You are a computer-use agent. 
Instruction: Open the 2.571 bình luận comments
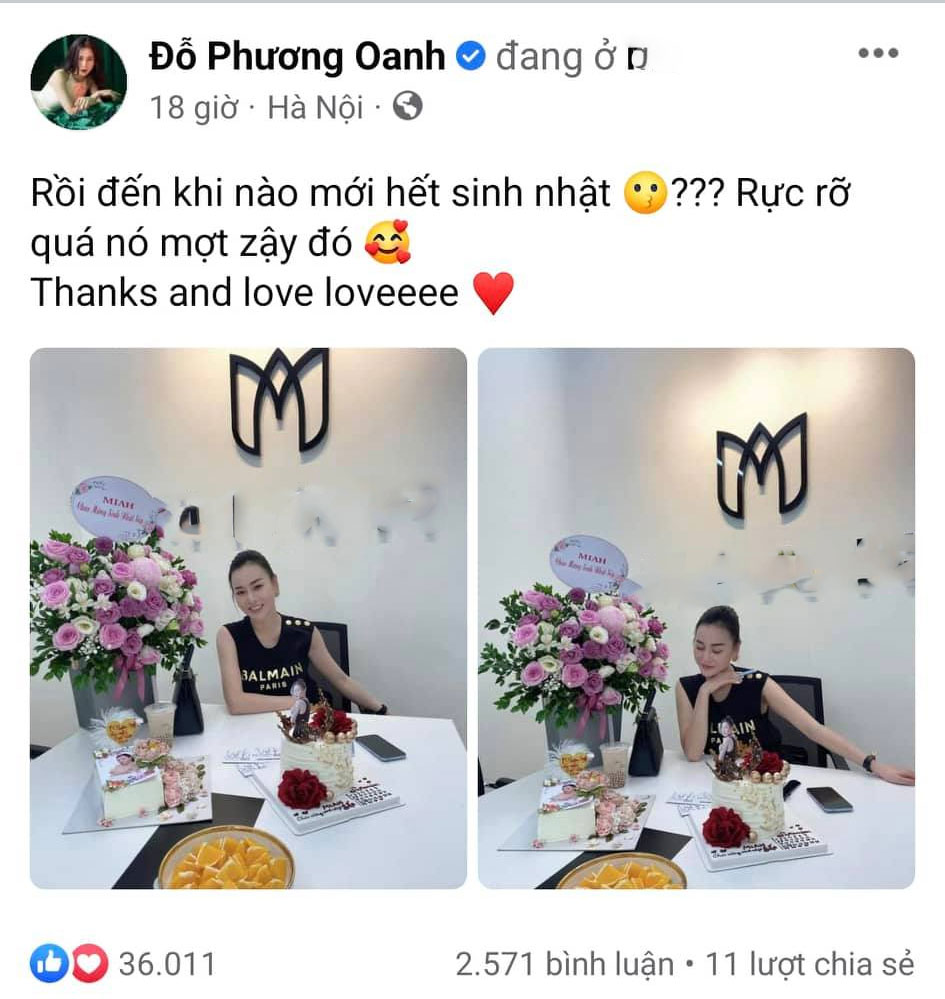[564, 964]
